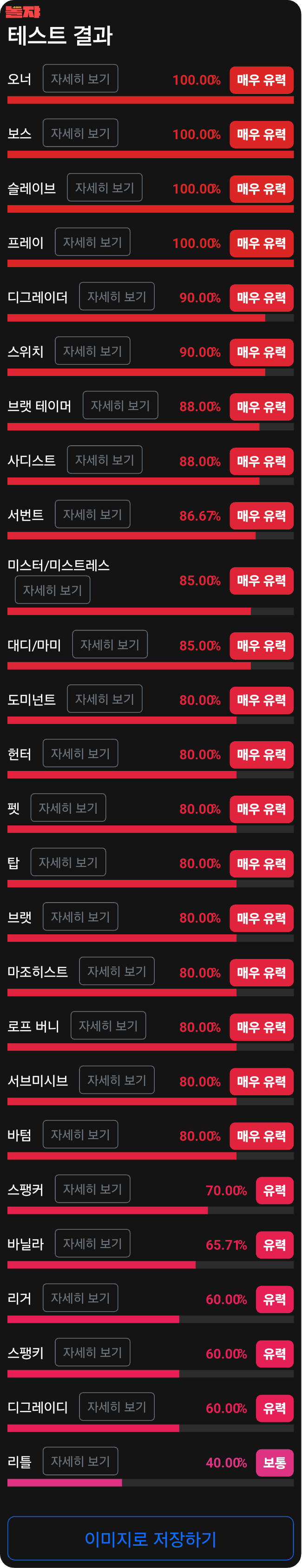The image size is (302, 1568).
Task: Open details for 서번트
Action: coord(92,514)
